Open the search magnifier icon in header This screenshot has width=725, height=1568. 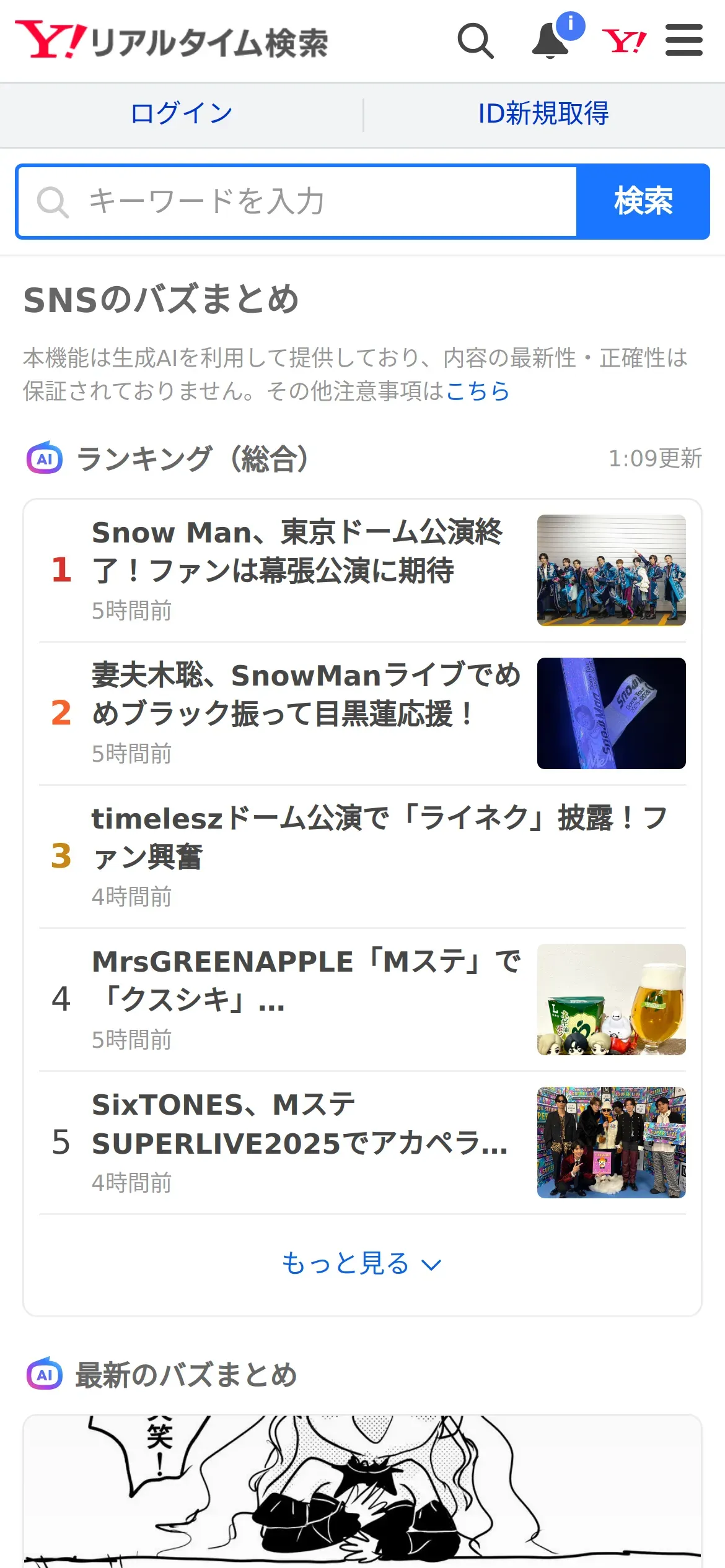tap(475, 41)
